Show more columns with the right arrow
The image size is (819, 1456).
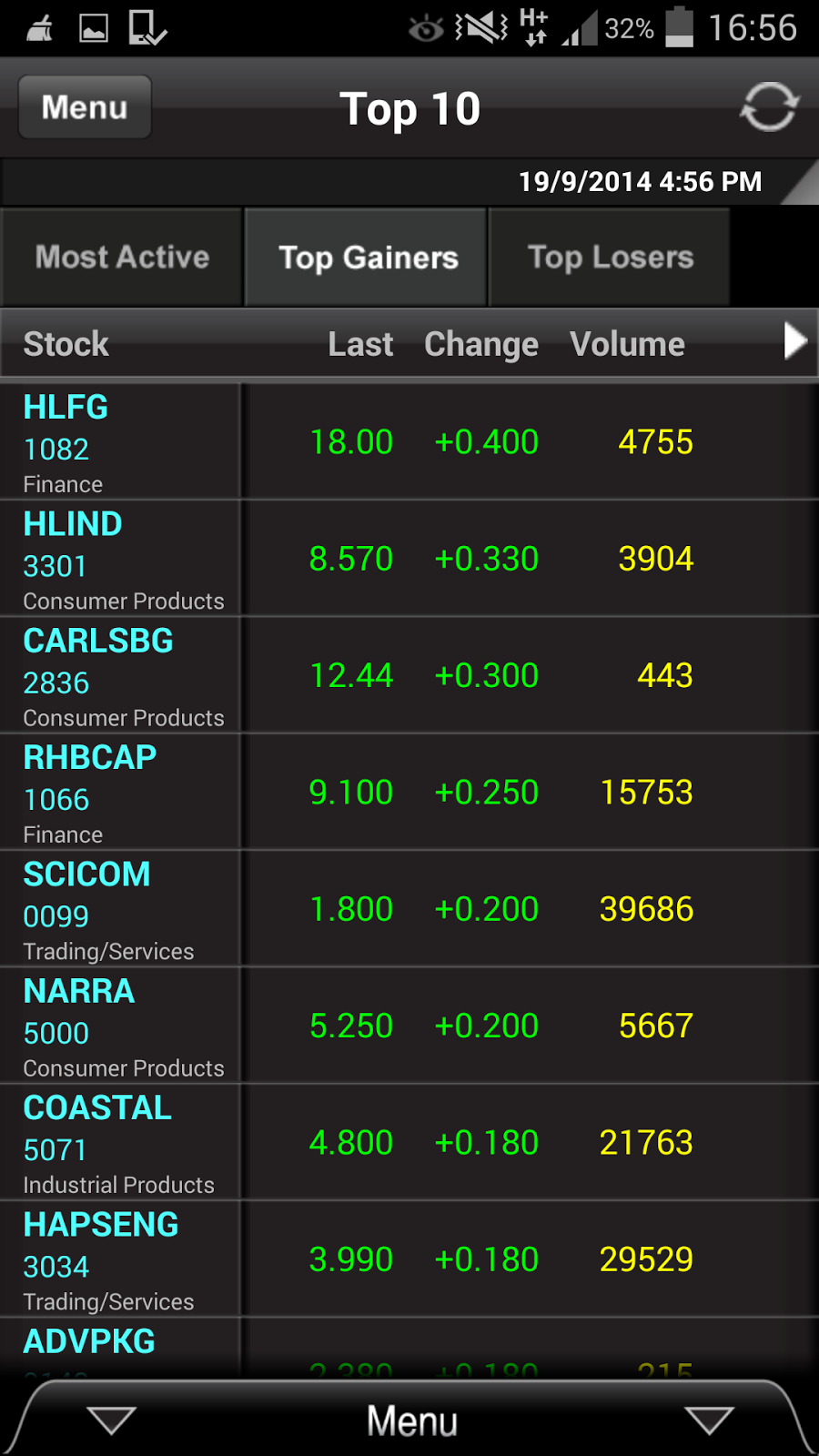pyautogui.click(x=794, y=342)
